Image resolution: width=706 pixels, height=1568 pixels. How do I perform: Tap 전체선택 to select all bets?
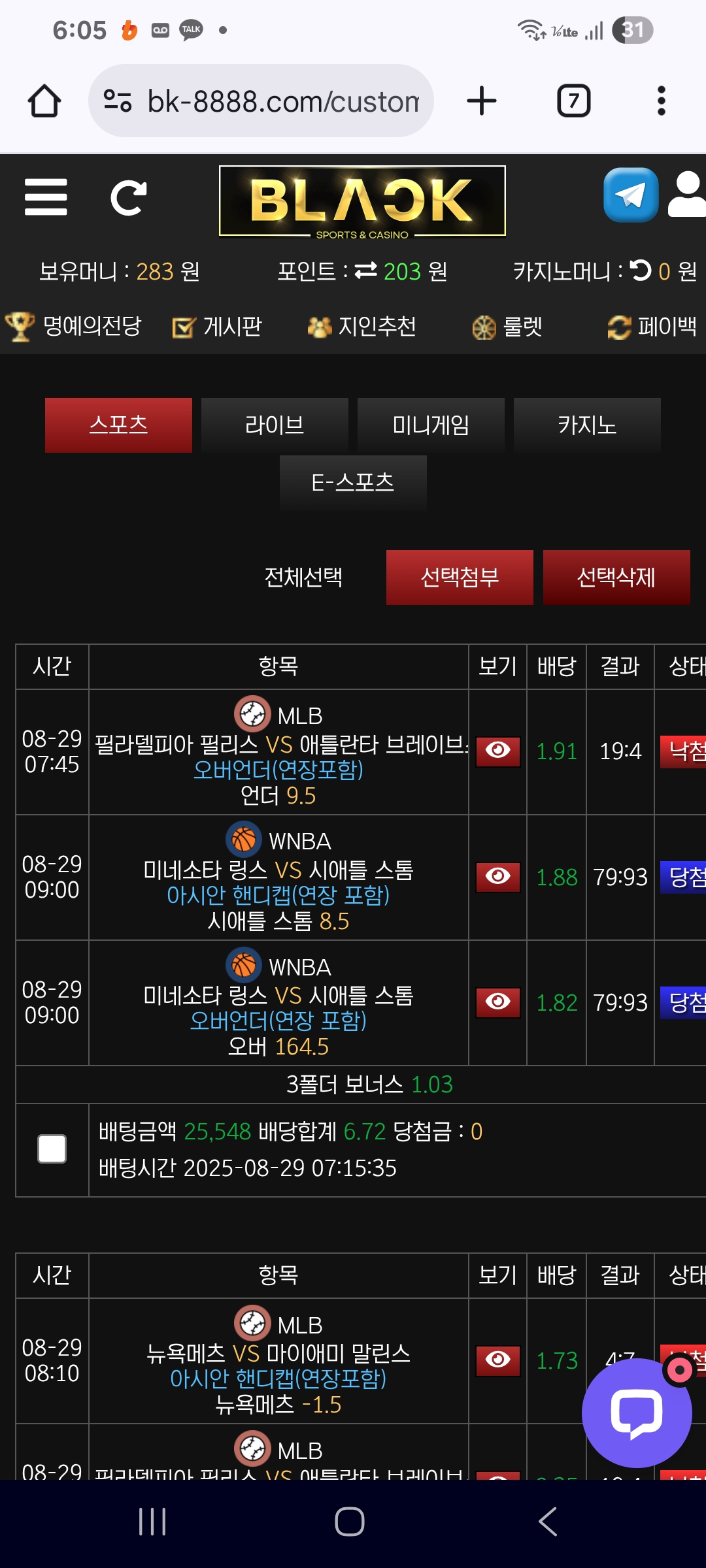(303, 578)
